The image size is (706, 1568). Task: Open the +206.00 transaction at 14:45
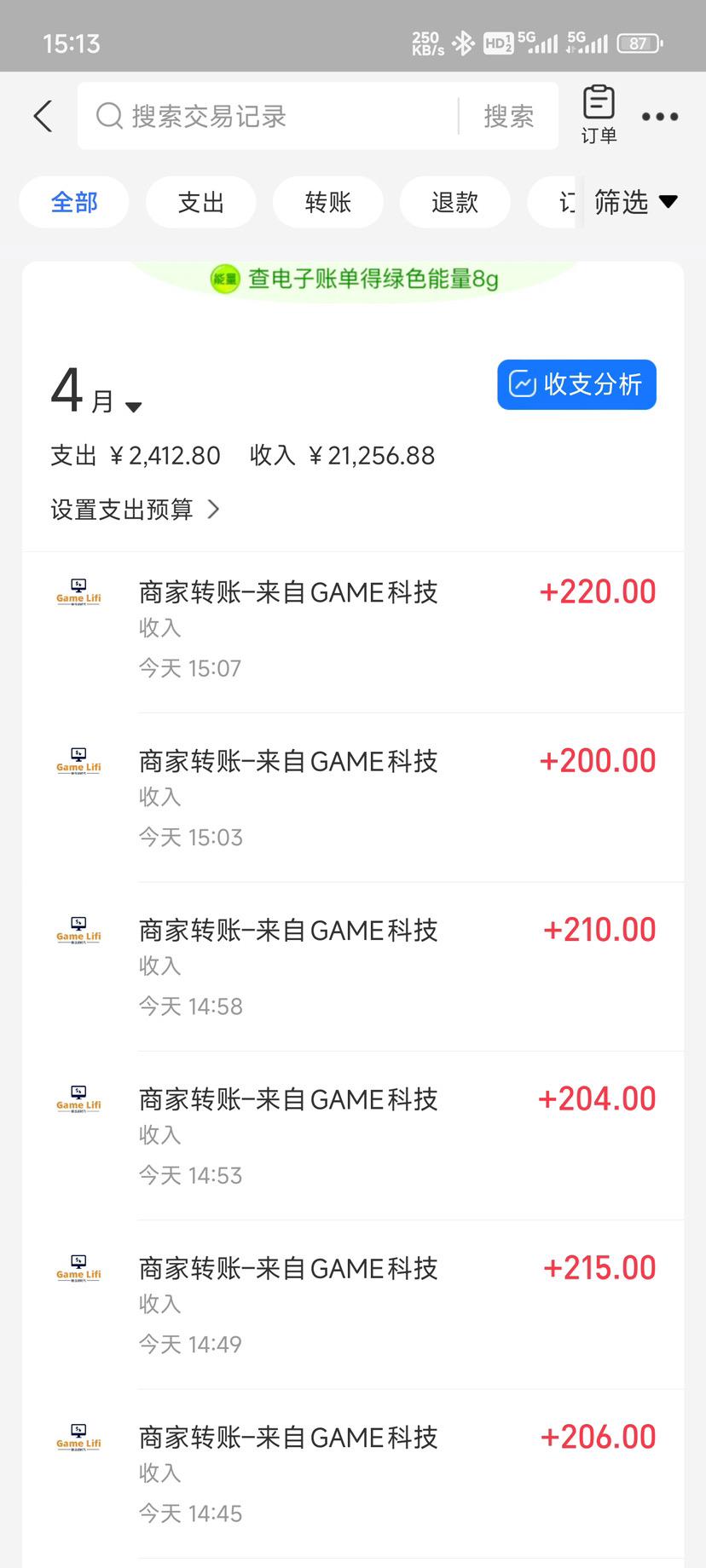[353, 1473]
